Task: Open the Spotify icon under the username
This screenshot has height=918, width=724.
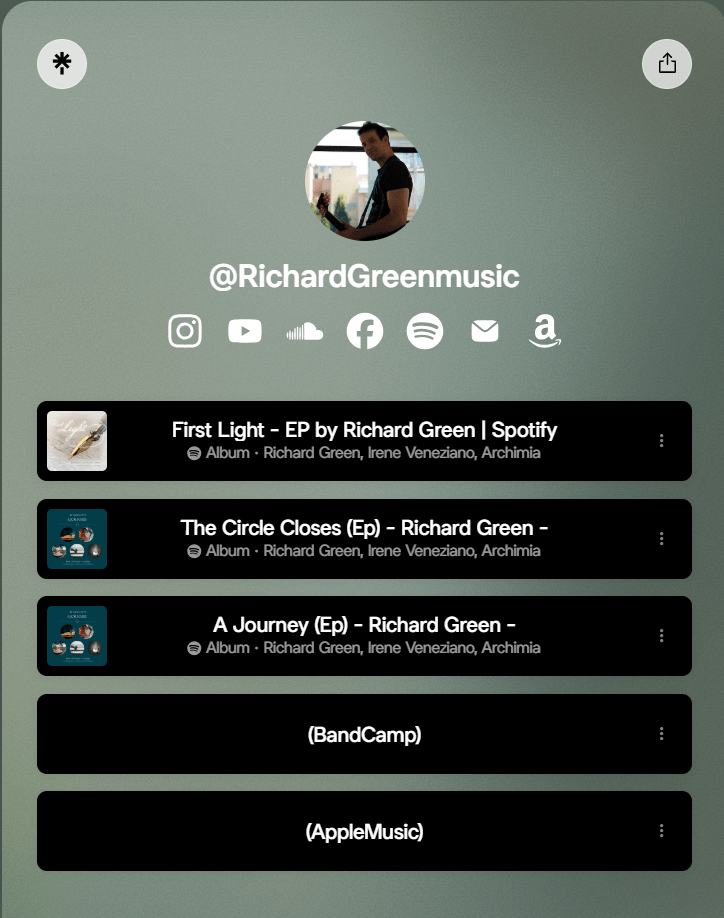Action: pos(425,331)
